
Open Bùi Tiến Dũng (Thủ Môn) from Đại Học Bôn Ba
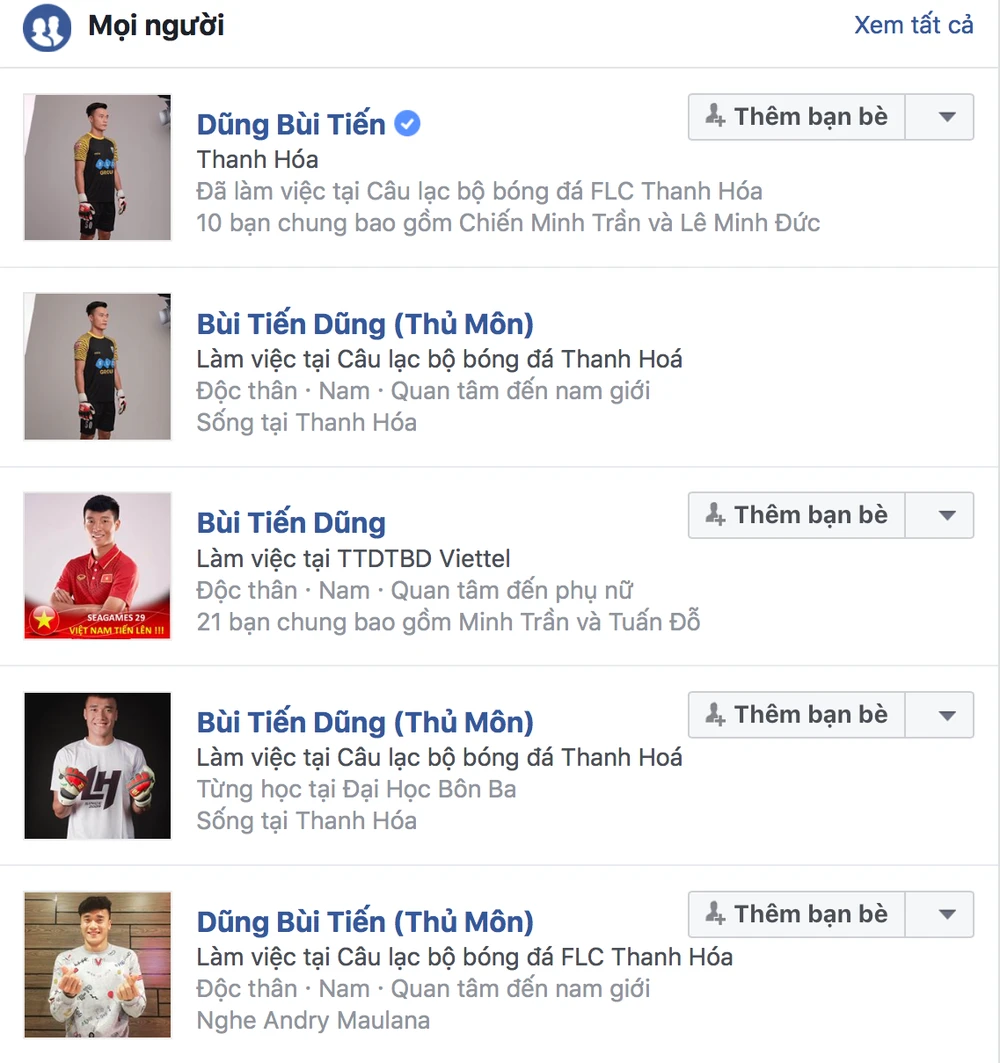point(365,722)
